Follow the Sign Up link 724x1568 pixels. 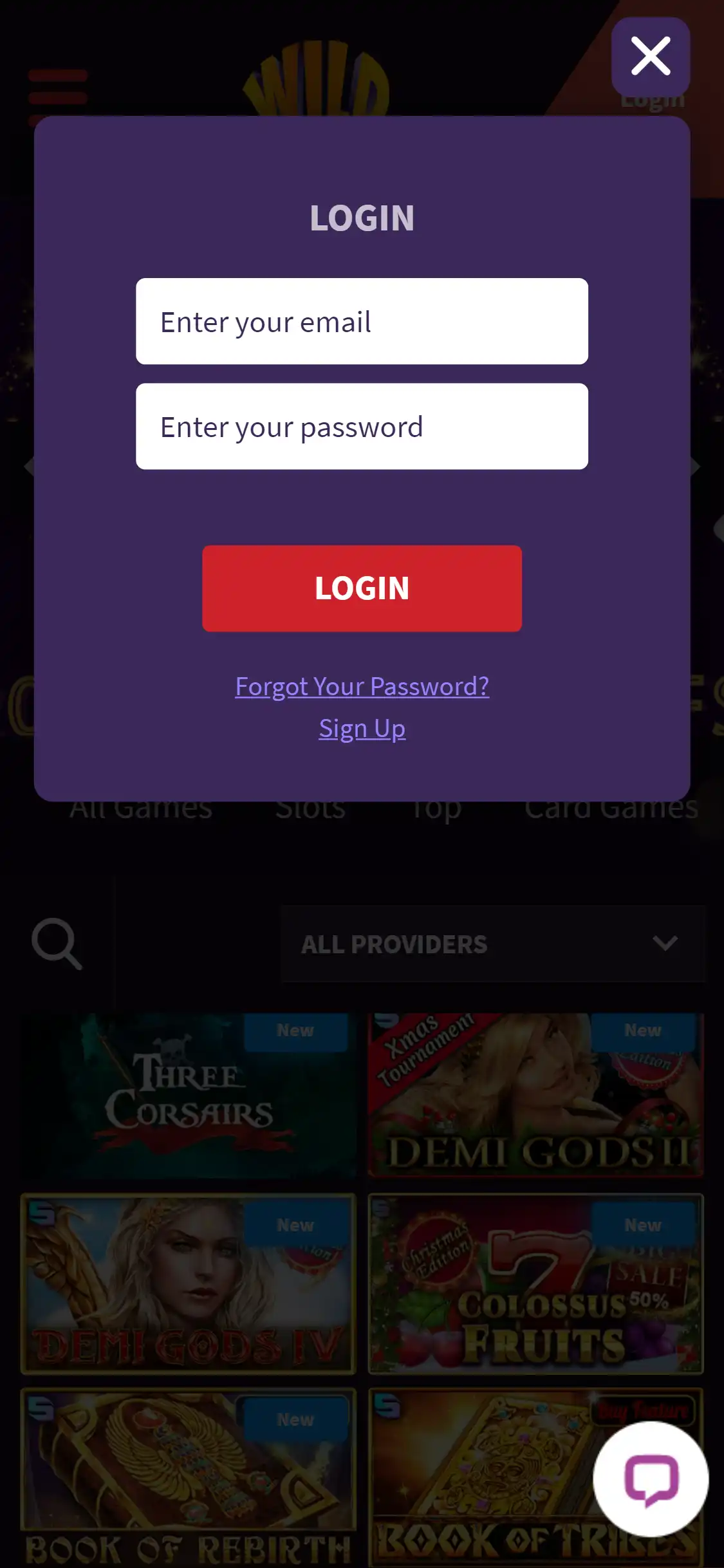tap(362, 729)
